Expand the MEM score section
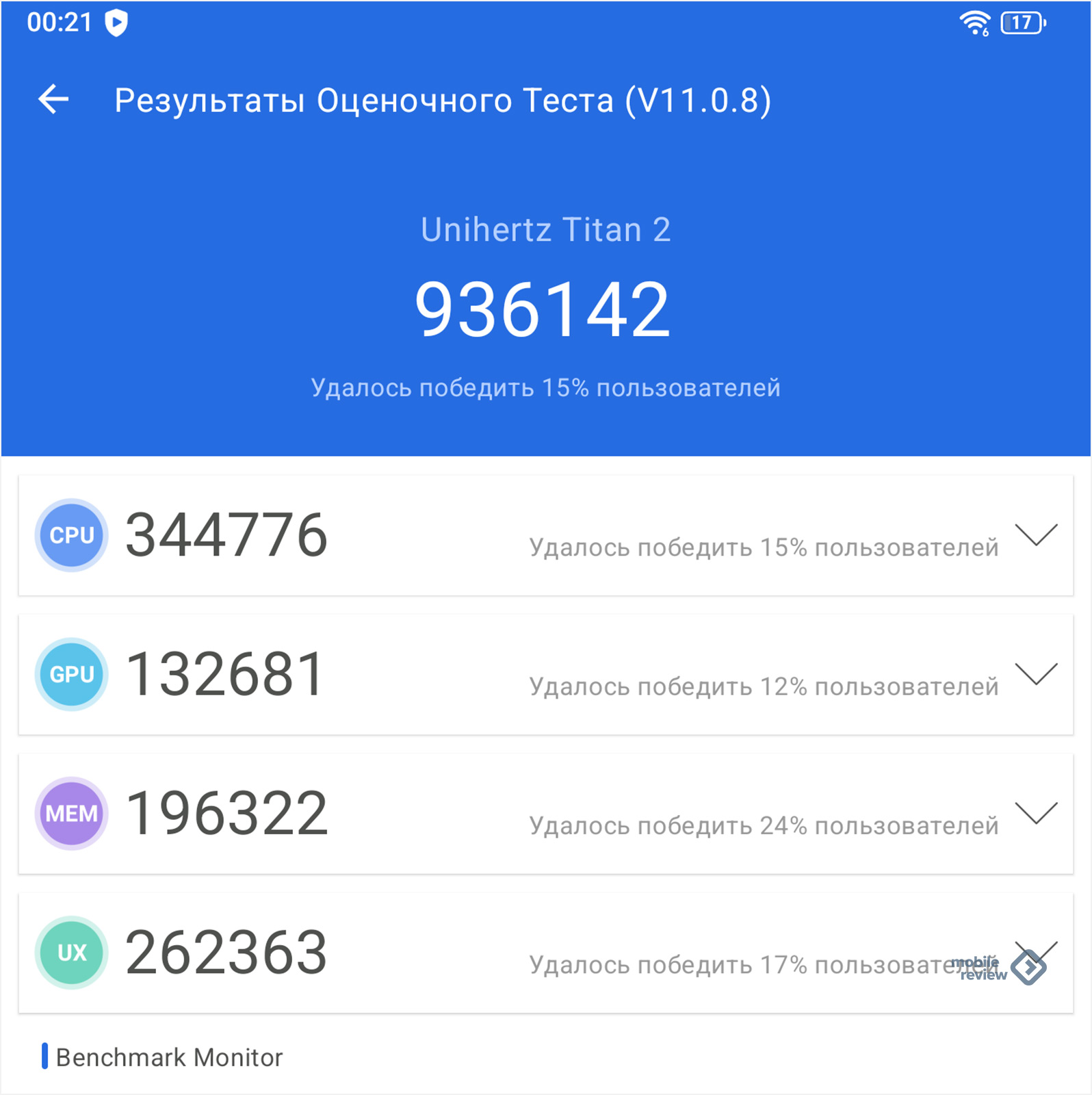 tap(1036, 813)
